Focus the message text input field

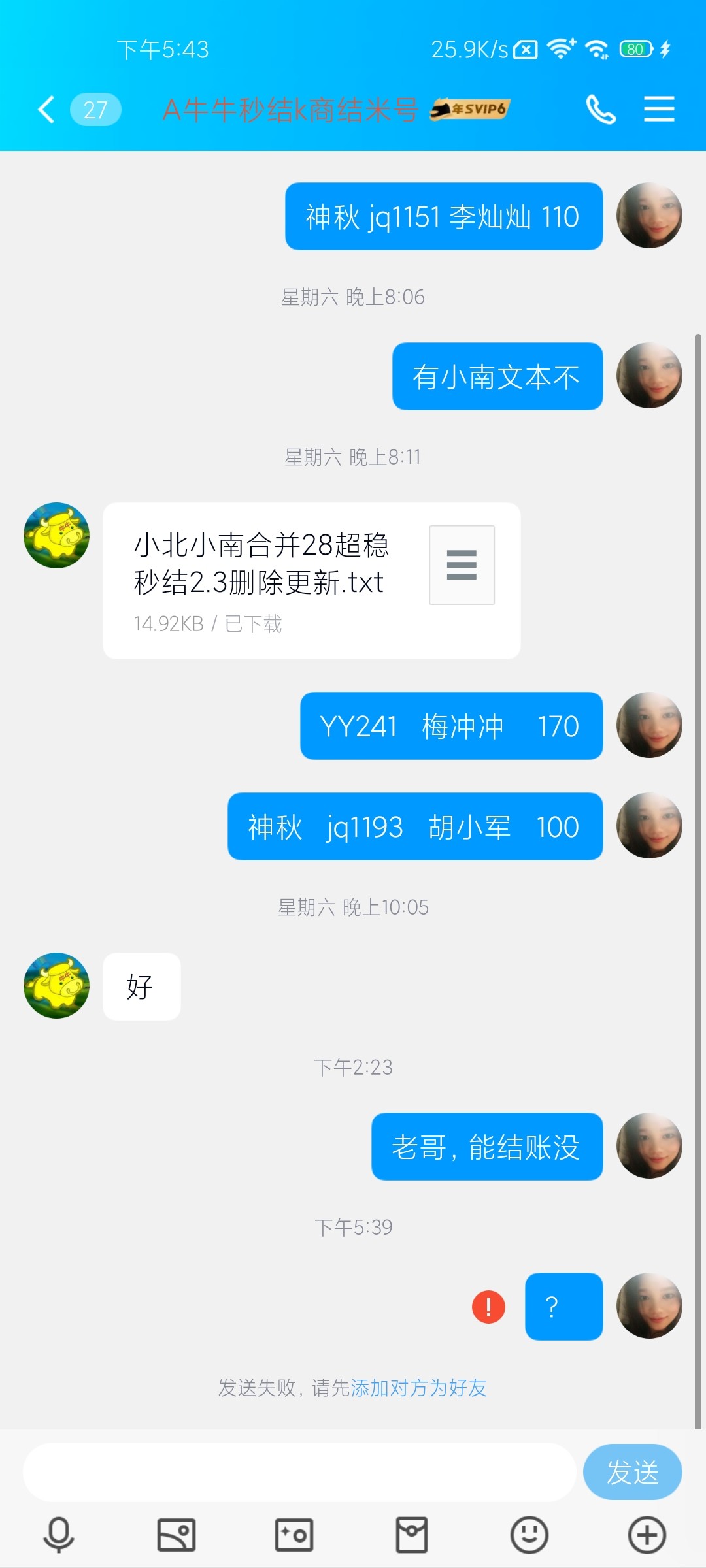(299, 1472)
